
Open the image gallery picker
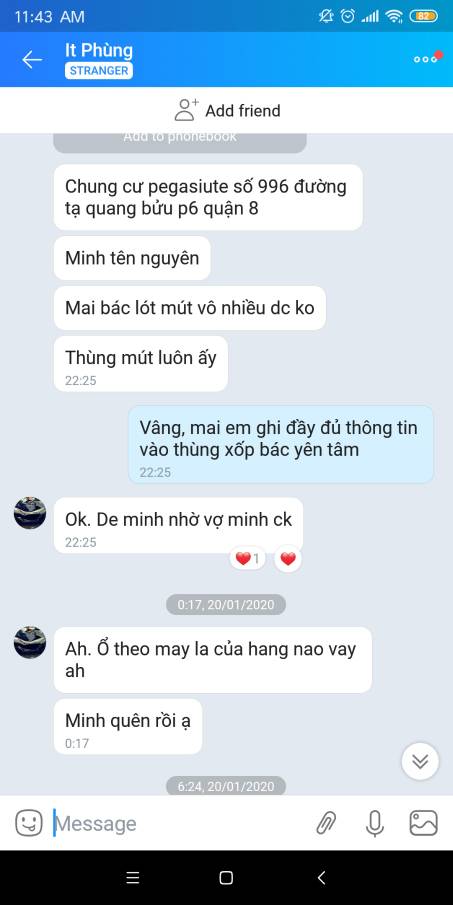tap(424, 823)
